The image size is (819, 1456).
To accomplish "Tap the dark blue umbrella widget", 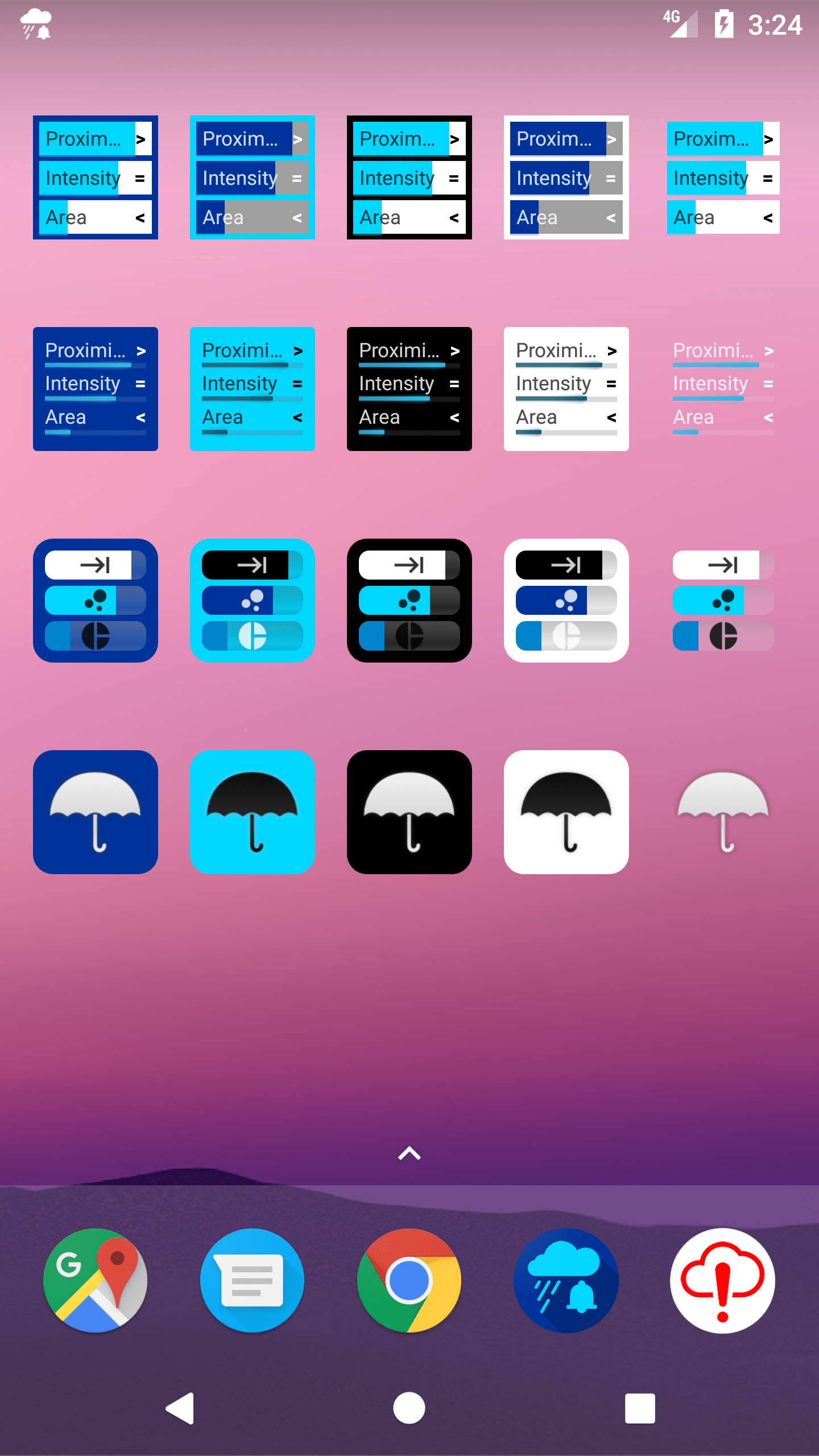I will 96,812.
